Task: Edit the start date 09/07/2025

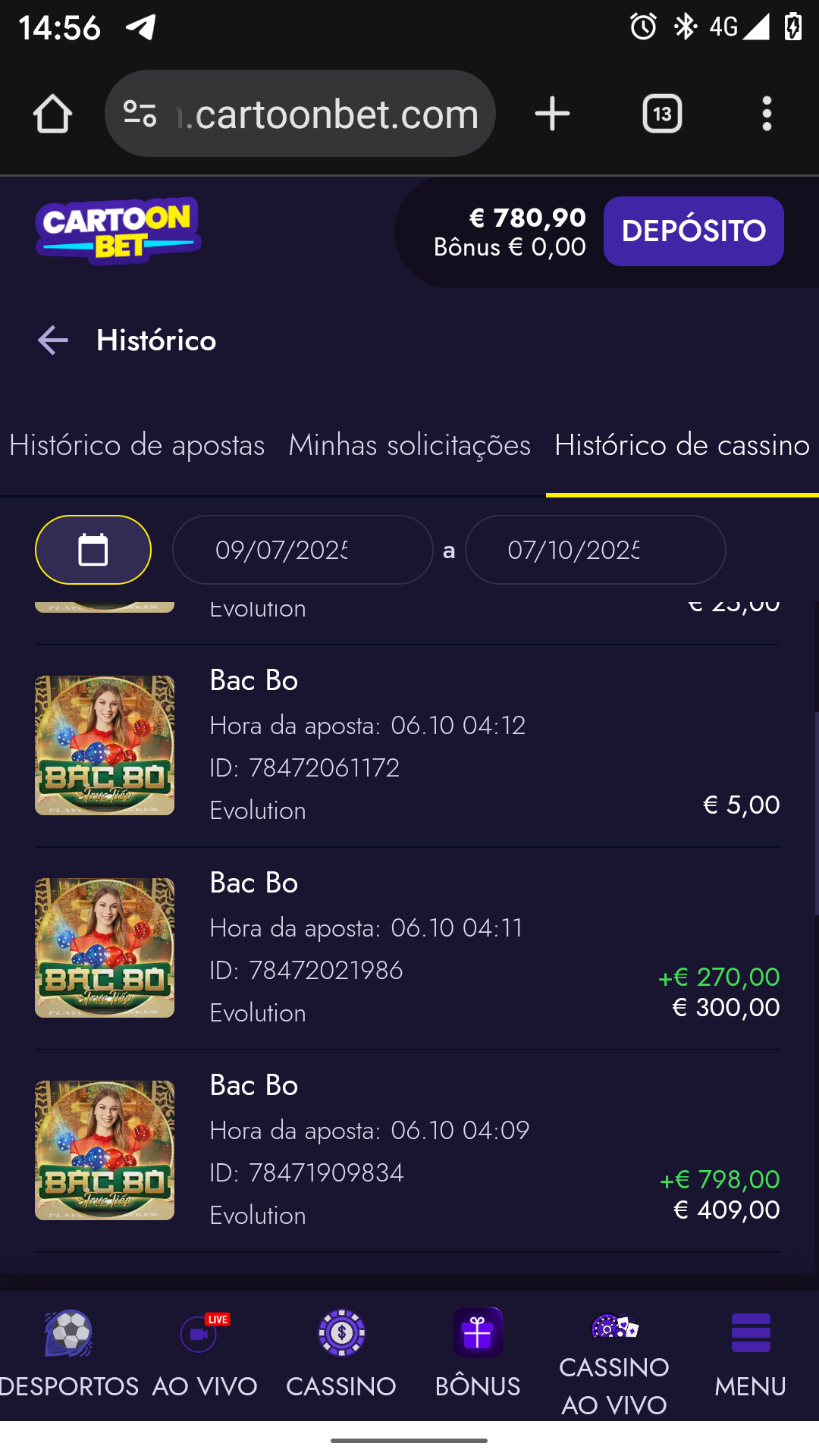Action: [303, 550]
